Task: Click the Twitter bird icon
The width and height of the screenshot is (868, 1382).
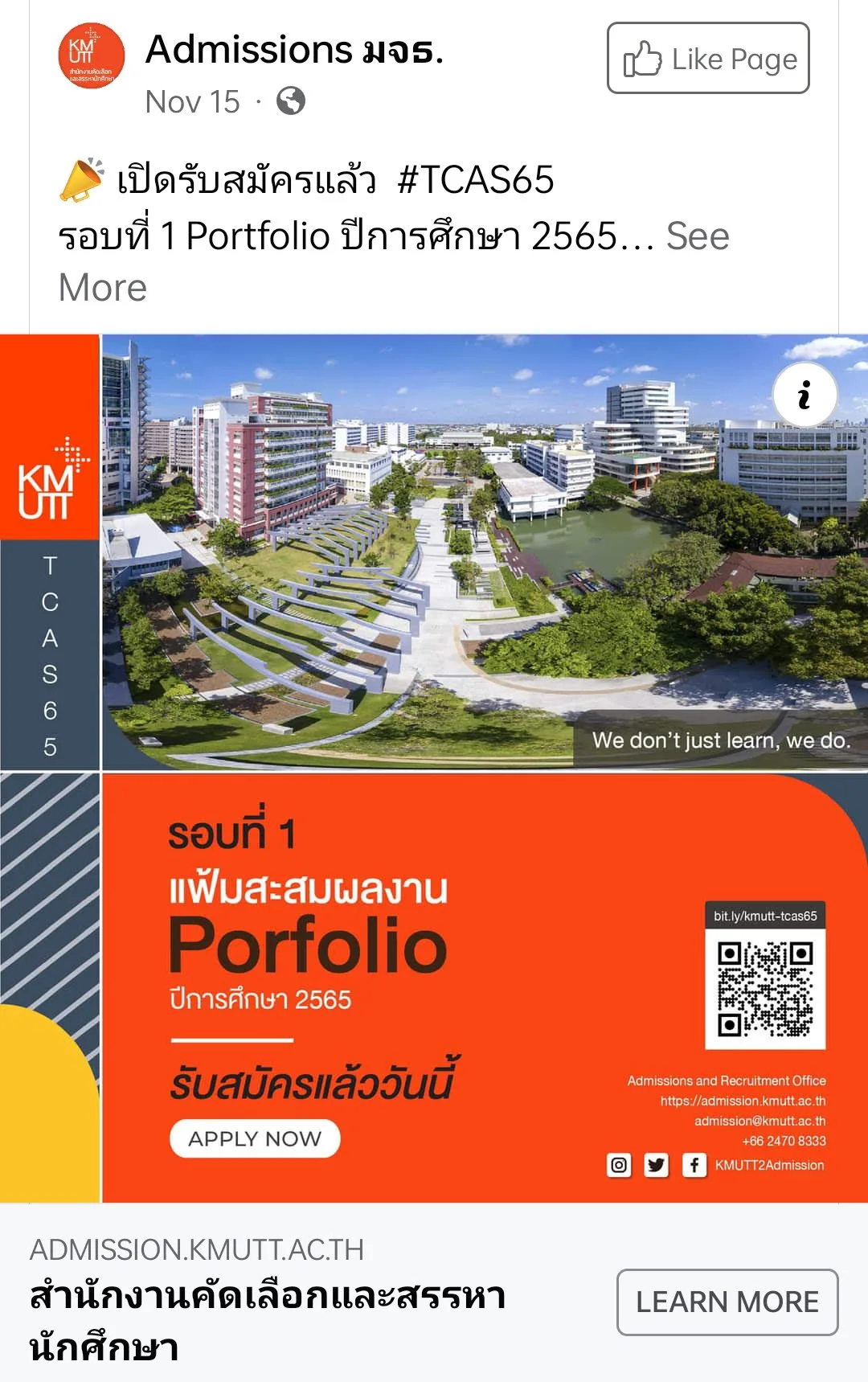Action: point(657,1166)
